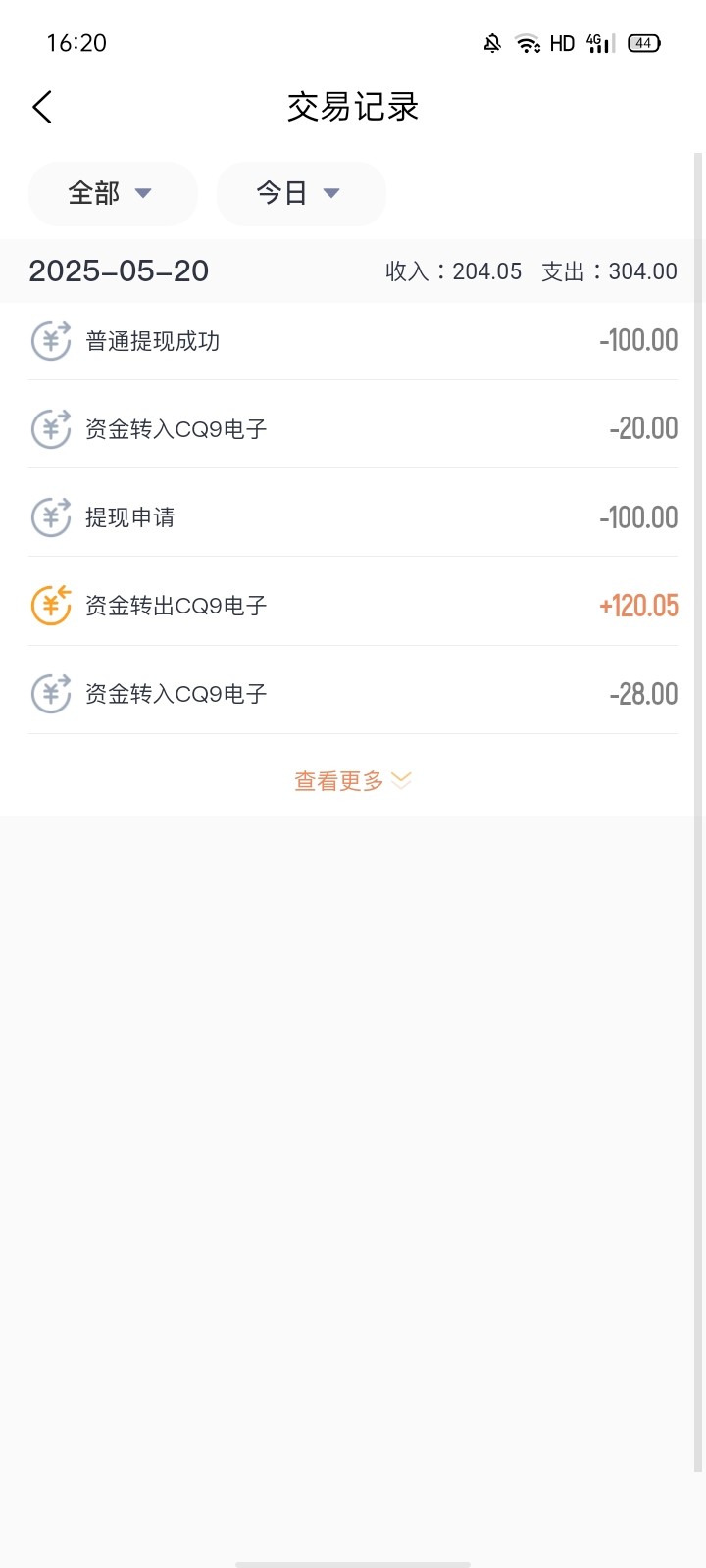Open the 普通提现成功 transaction record
The image size is (706, 1568).
tap(353, 341)
